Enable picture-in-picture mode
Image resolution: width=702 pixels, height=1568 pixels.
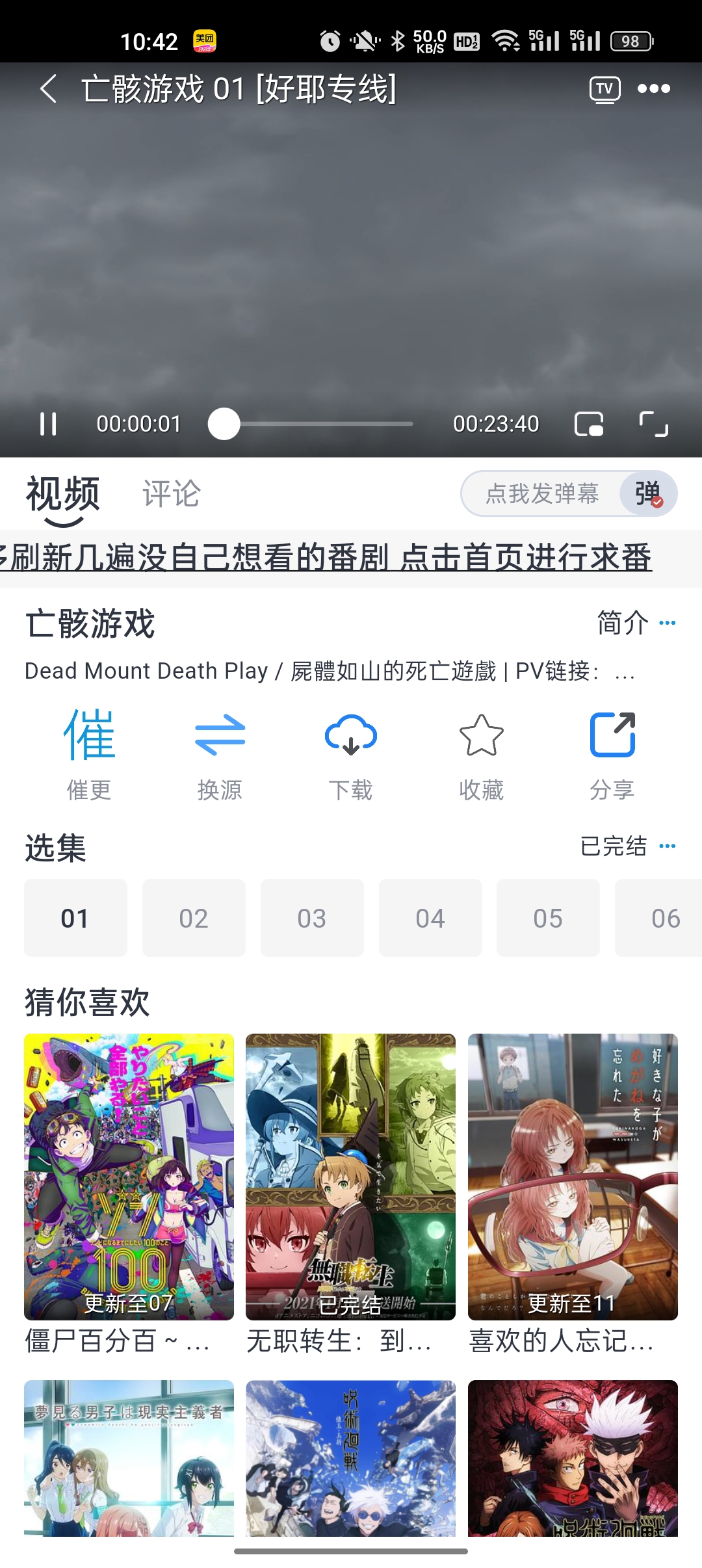[x=589, y=424]
